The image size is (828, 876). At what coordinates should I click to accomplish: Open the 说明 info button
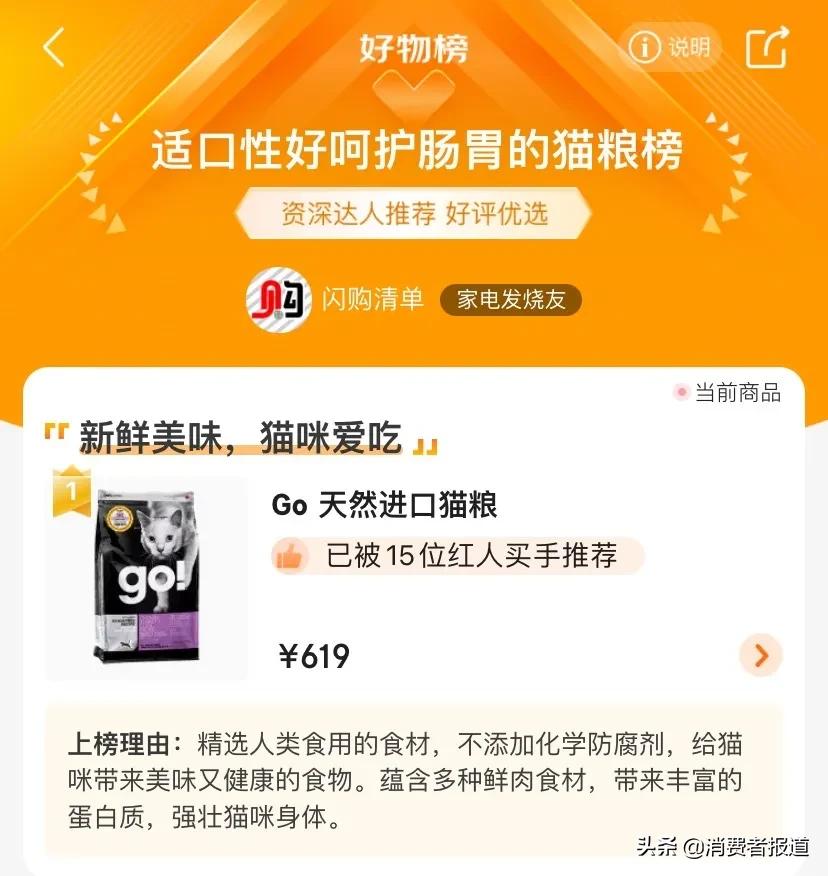pos(670,47)
